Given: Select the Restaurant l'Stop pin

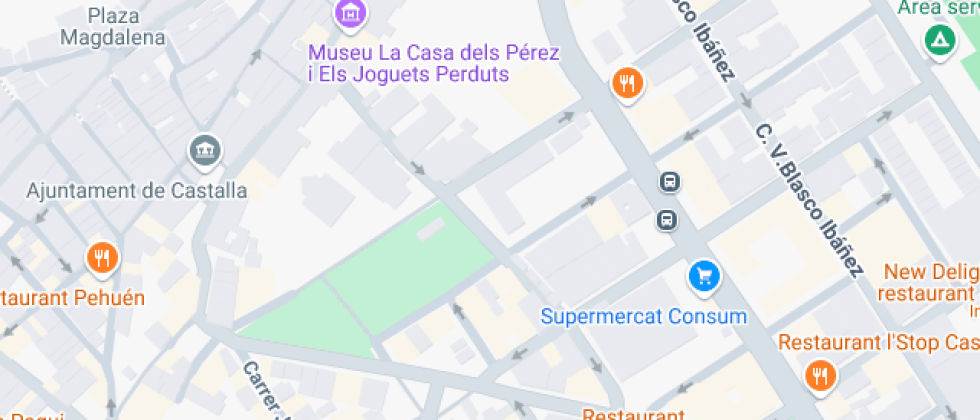Looking at the screenshot, I should coord(820,375).
